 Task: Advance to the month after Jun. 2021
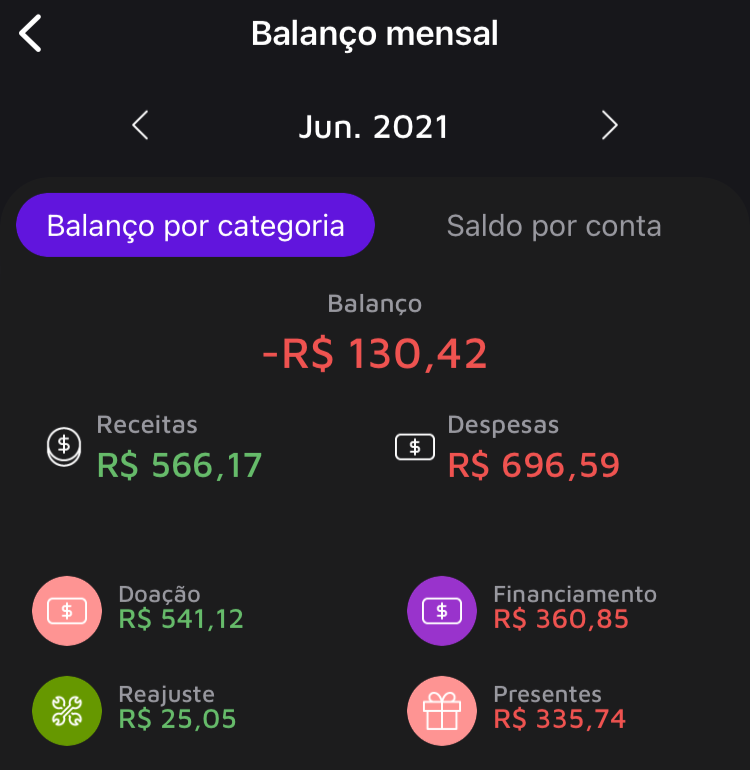[x=609, y=126]
